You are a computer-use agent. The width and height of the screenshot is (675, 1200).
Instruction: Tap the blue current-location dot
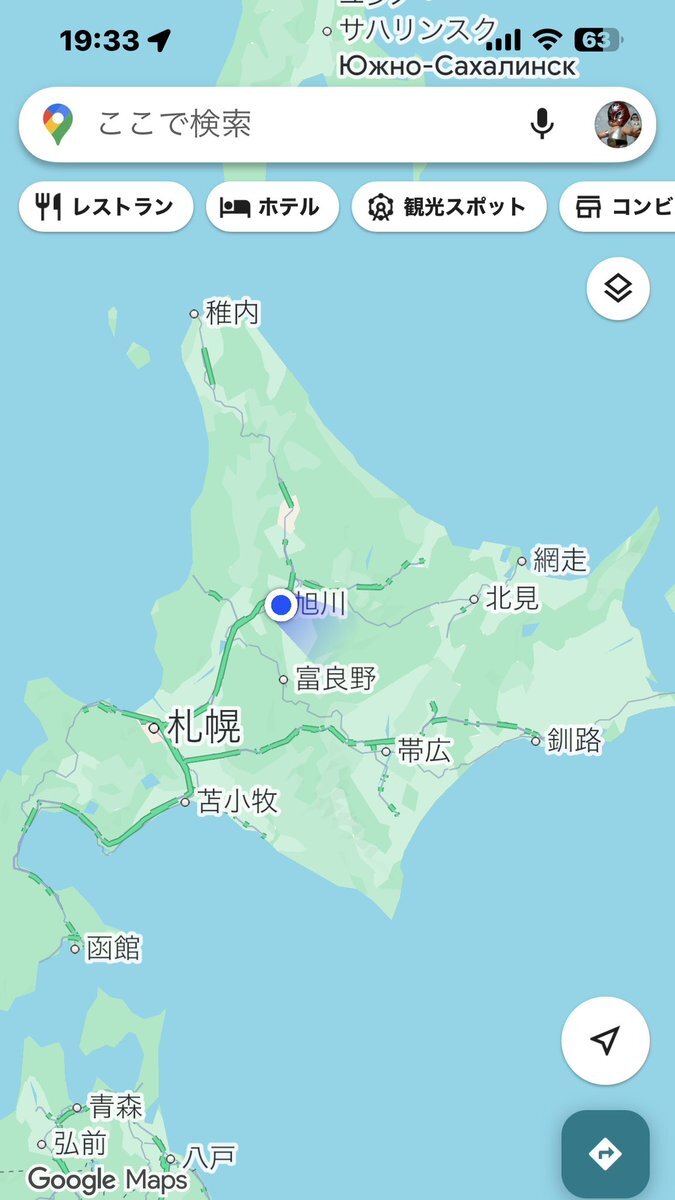pos(281,604)
